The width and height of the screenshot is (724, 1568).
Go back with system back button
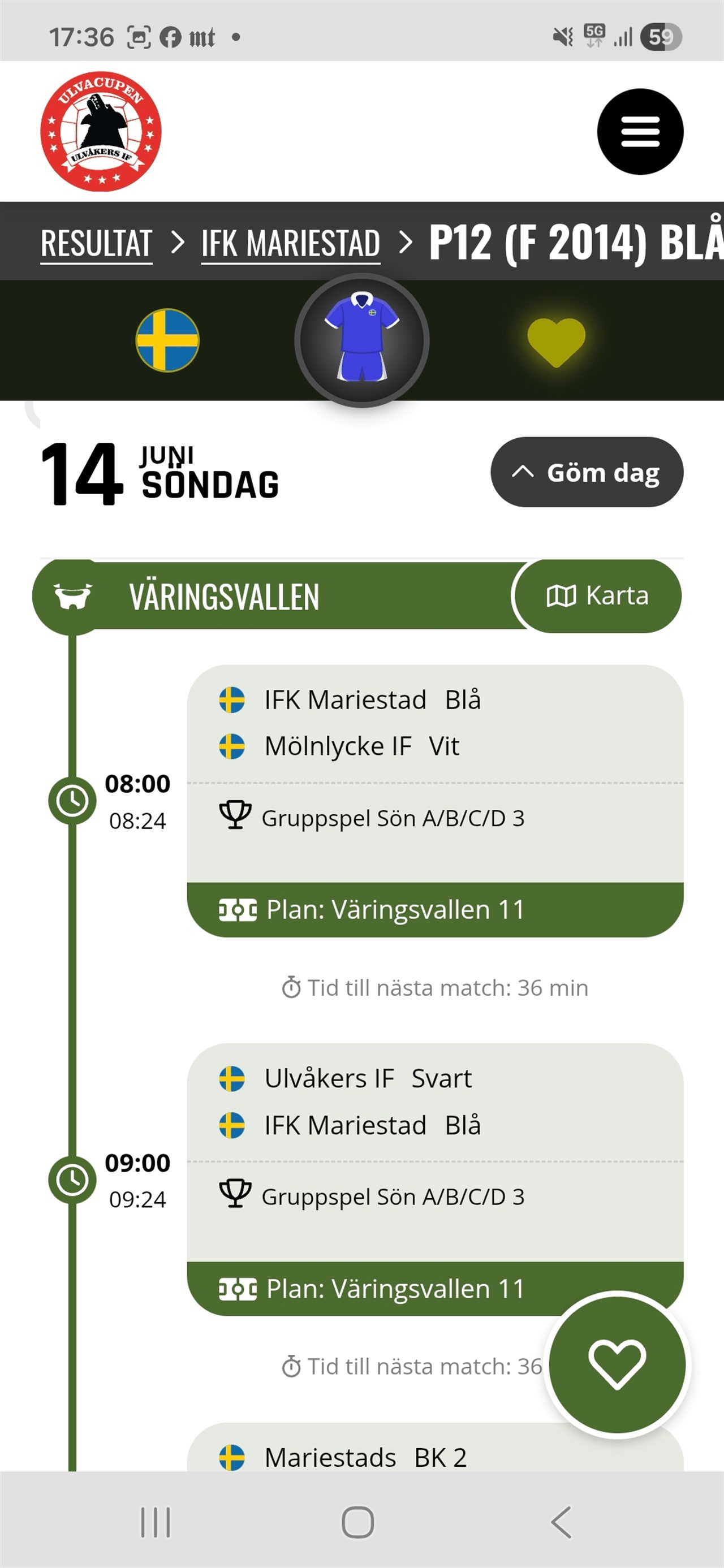(x=561, y=1522)
